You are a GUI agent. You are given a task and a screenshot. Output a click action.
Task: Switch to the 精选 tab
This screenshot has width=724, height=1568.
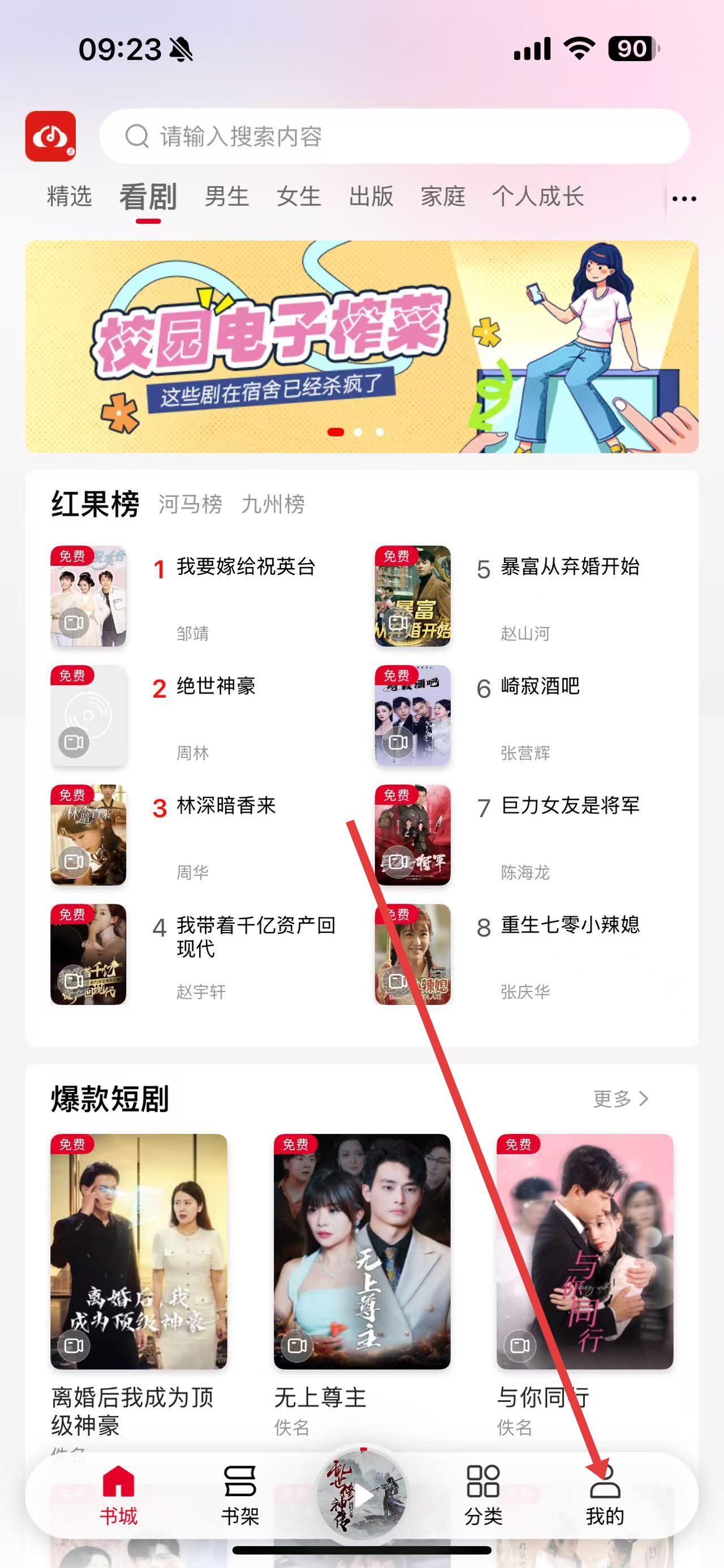pyautogui.click(x=70, y=197)
